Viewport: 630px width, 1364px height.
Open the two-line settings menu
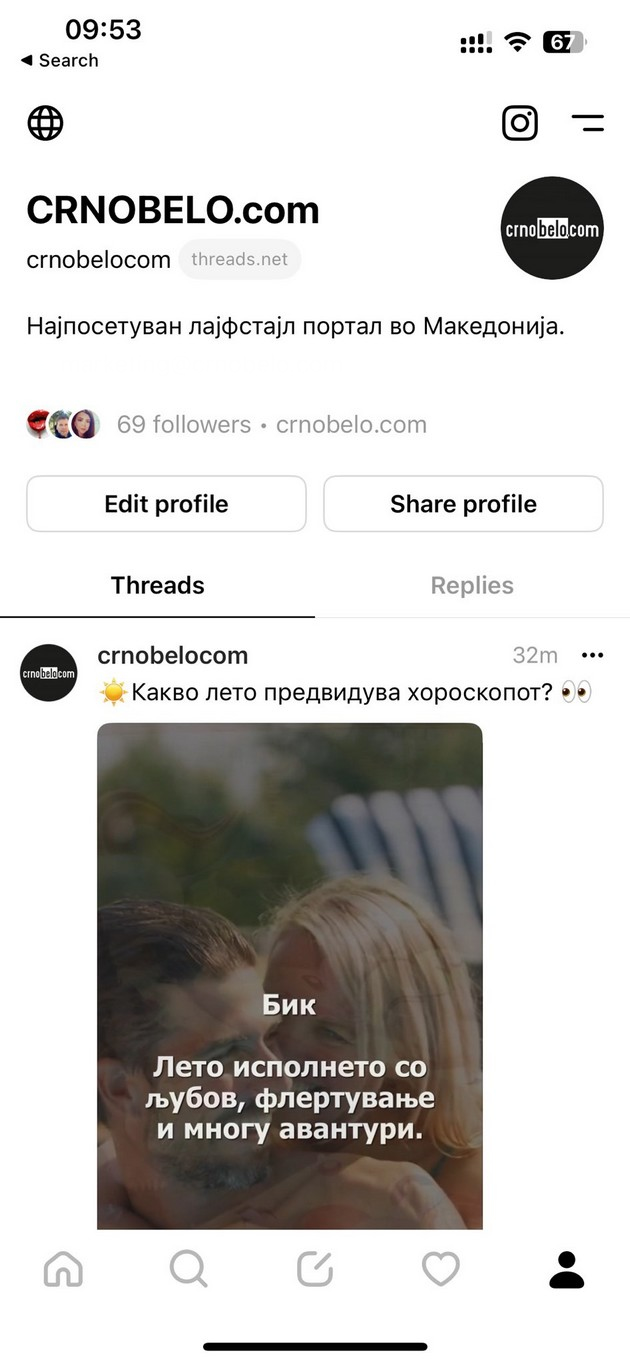tap(587, 123)
